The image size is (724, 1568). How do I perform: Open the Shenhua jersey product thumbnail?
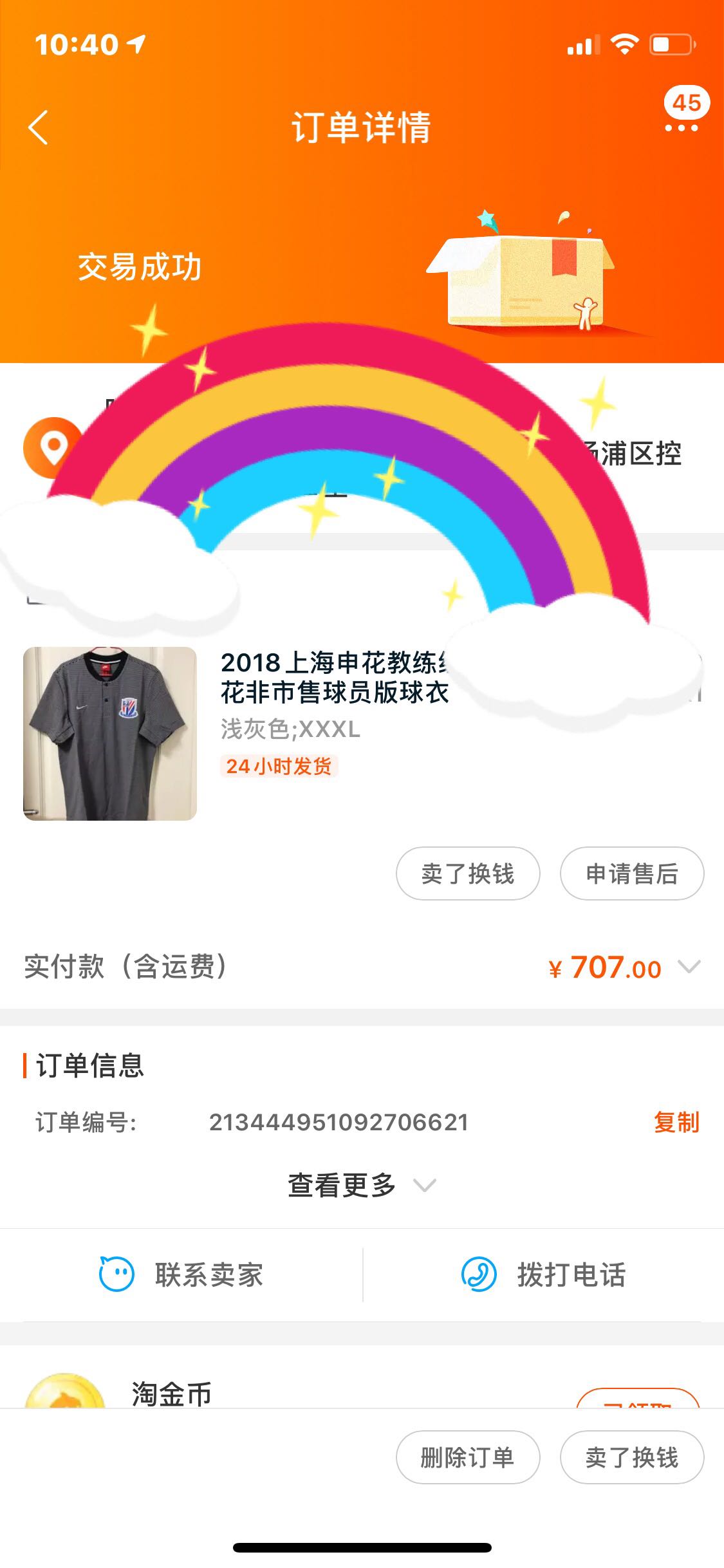110,734
